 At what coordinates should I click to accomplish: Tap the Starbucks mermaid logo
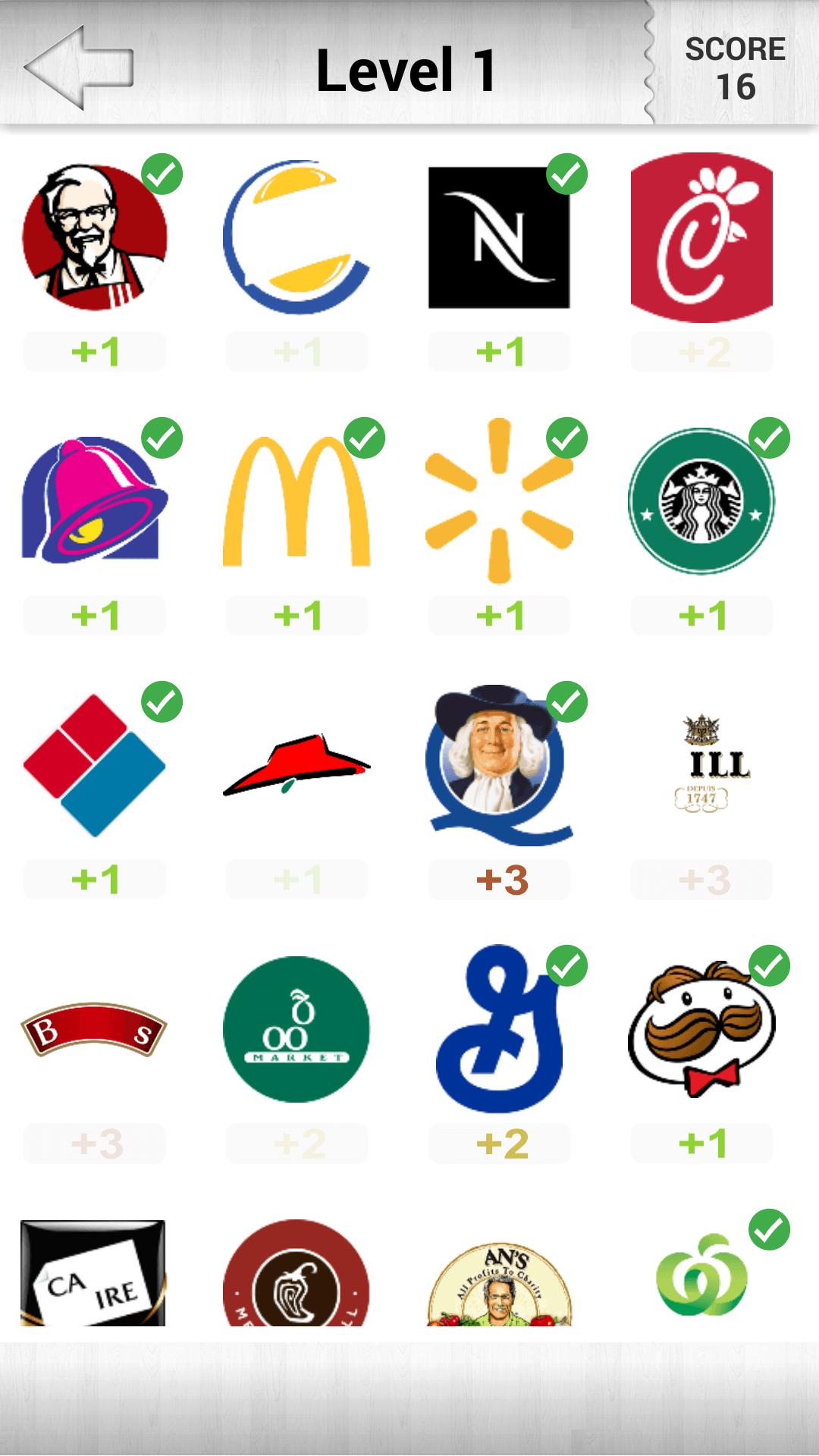[701, 500]
